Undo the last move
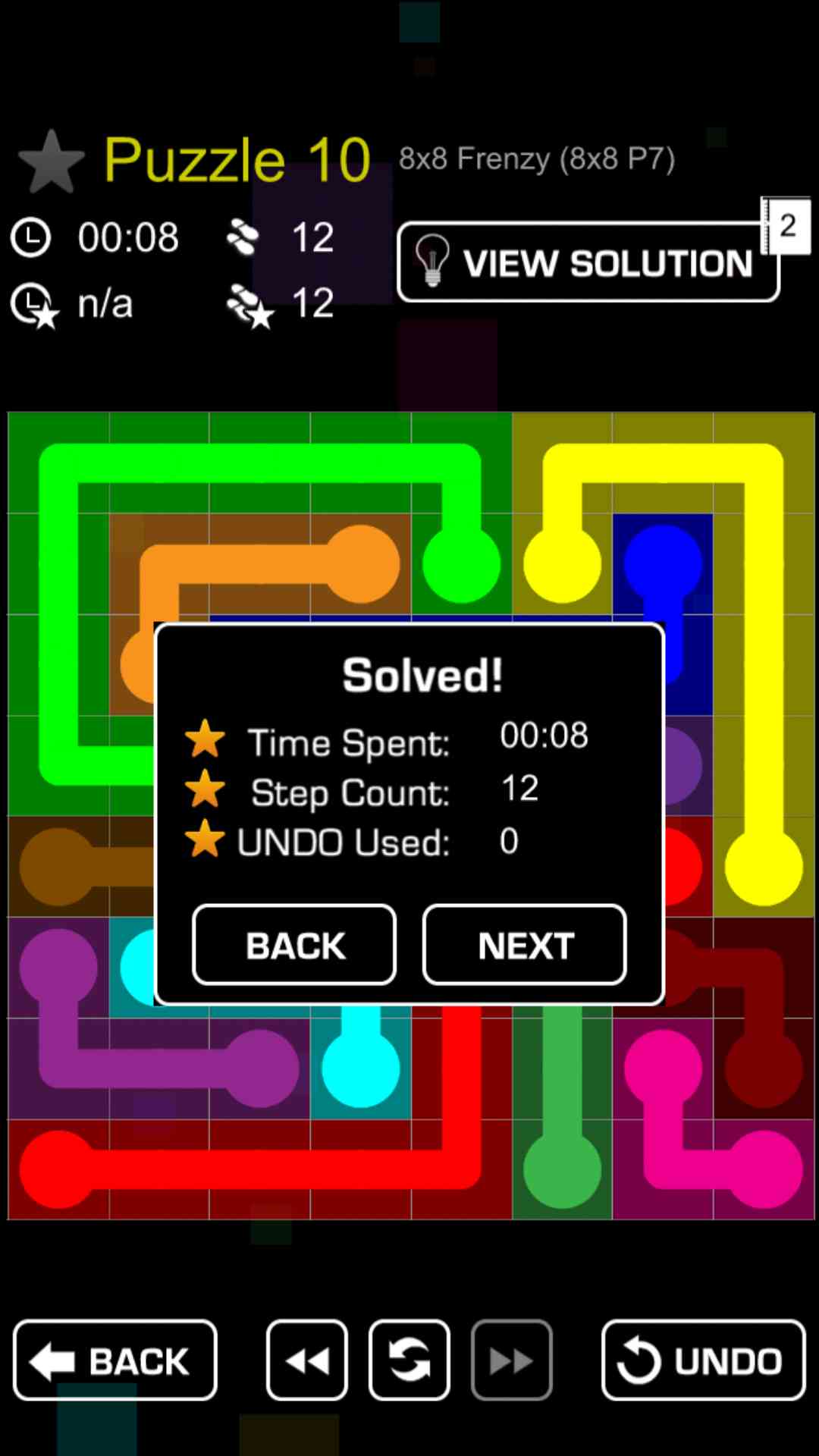 pos(703,1360)
